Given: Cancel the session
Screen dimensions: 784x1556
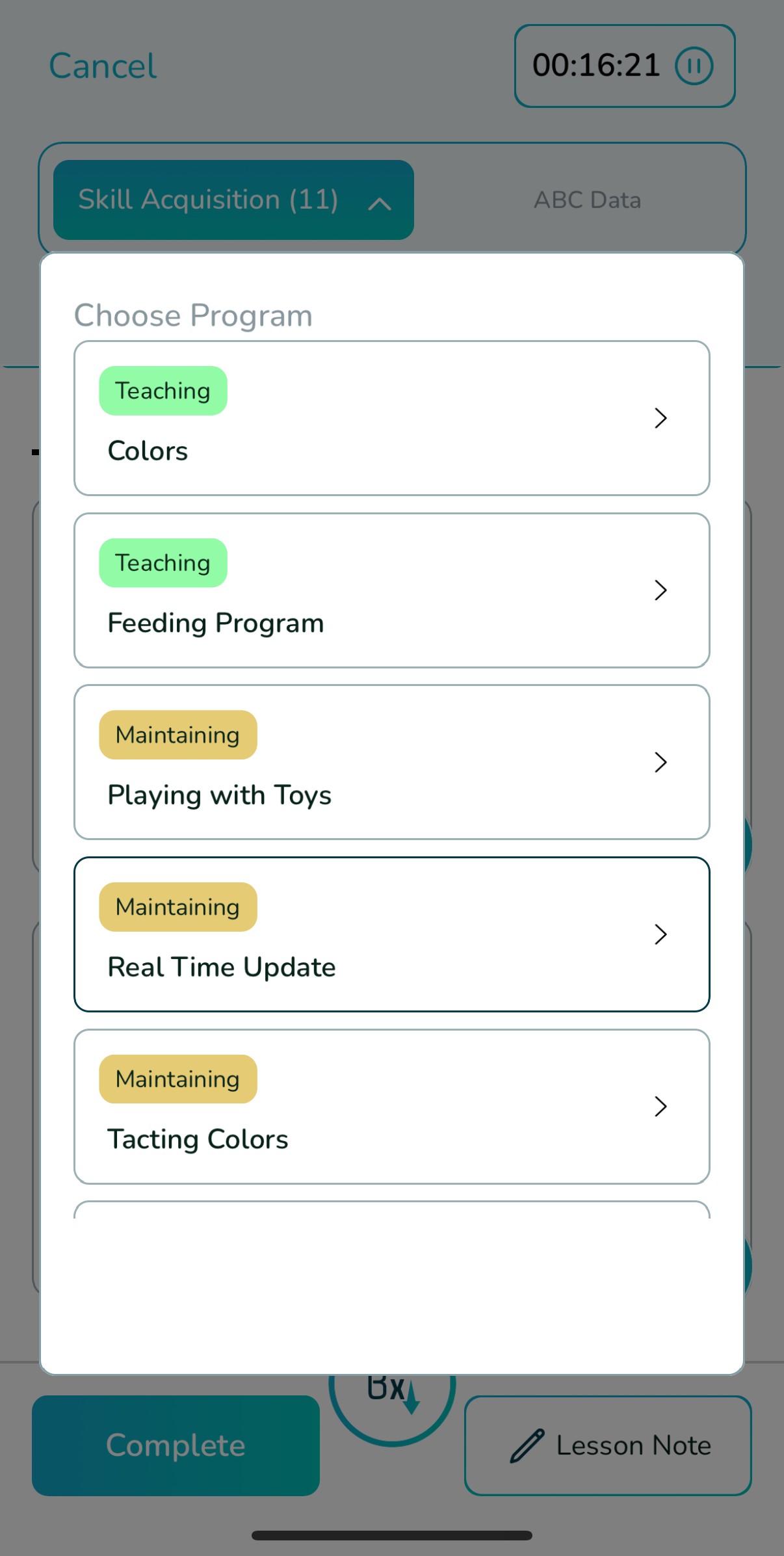Looking at the screenshot, I should [103, 66].
